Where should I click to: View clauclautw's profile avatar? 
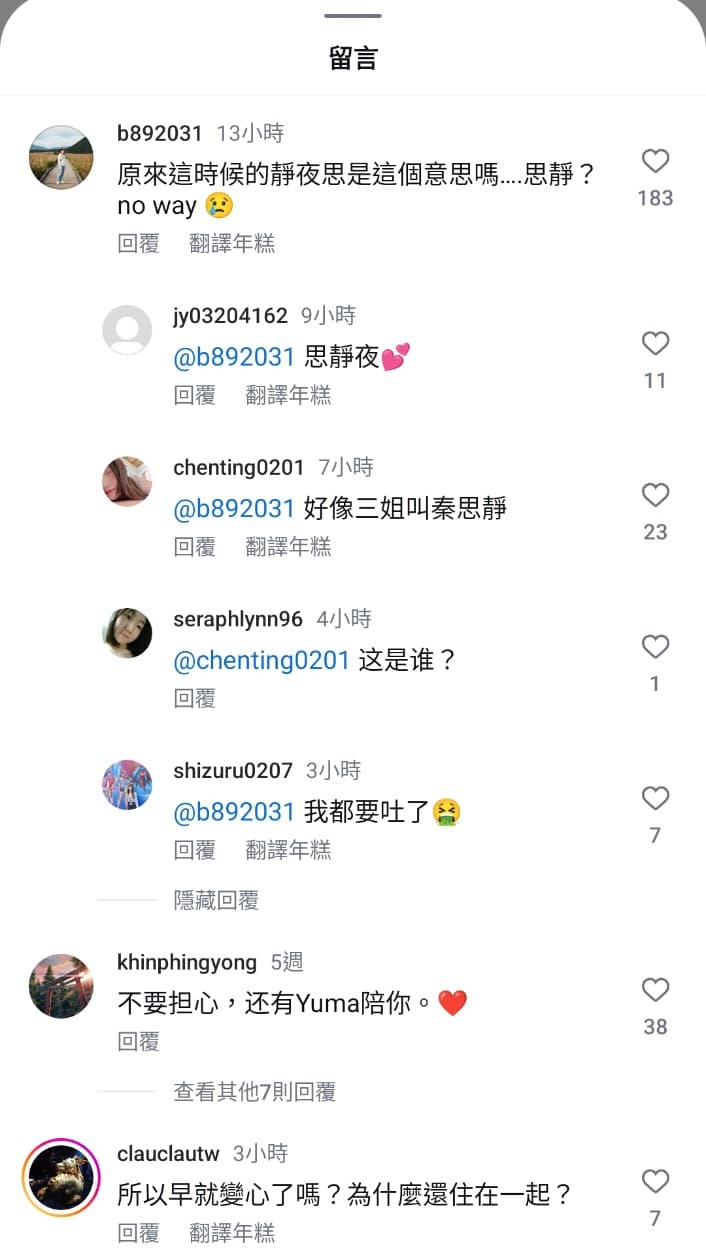[61, 1177]
